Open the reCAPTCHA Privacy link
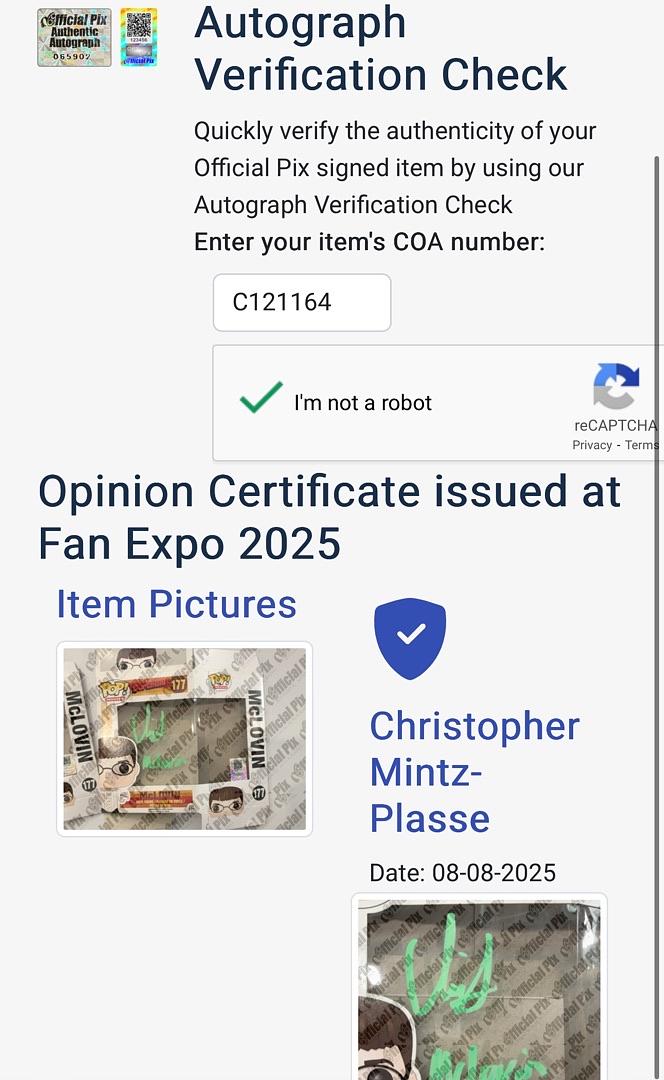Image resolution: width=664 pixels, height=1080 pixels. 591,445
